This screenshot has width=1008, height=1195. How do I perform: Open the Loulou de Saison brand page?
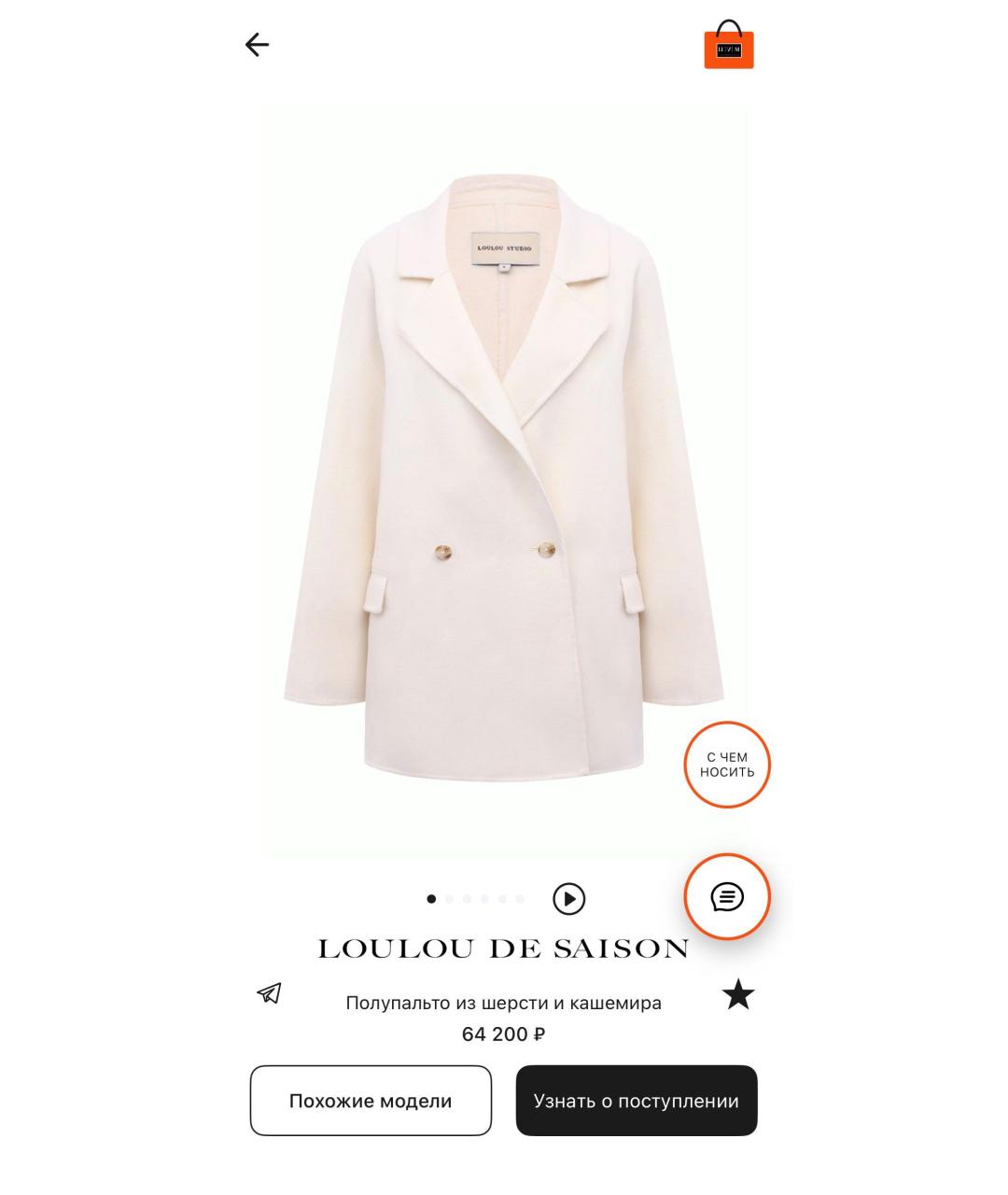pyautogui.click(x=504, y=949)
